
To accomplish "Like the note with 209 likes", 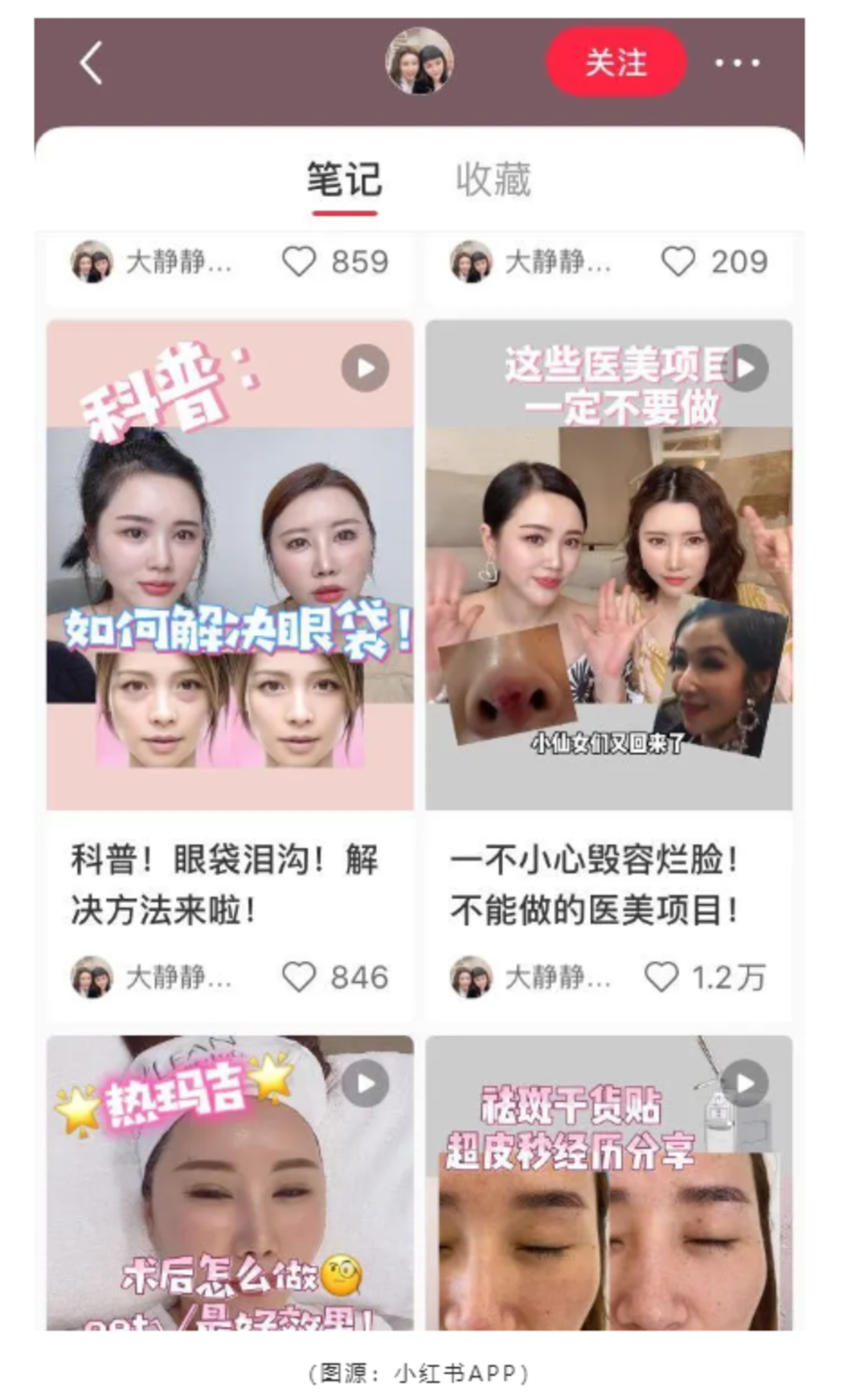I will (678, 262).
